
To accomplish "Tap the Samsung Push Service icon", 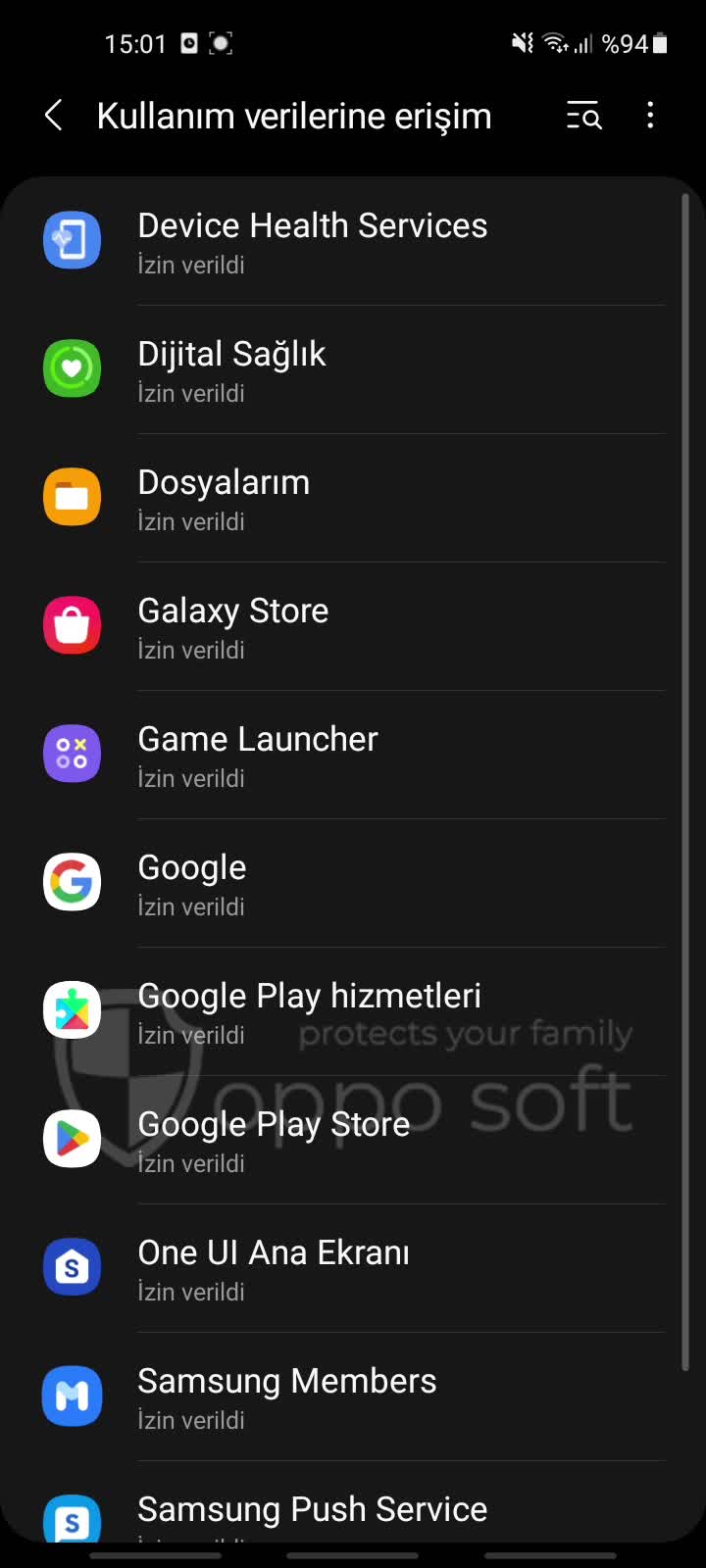I will (x=72, y=1519).
